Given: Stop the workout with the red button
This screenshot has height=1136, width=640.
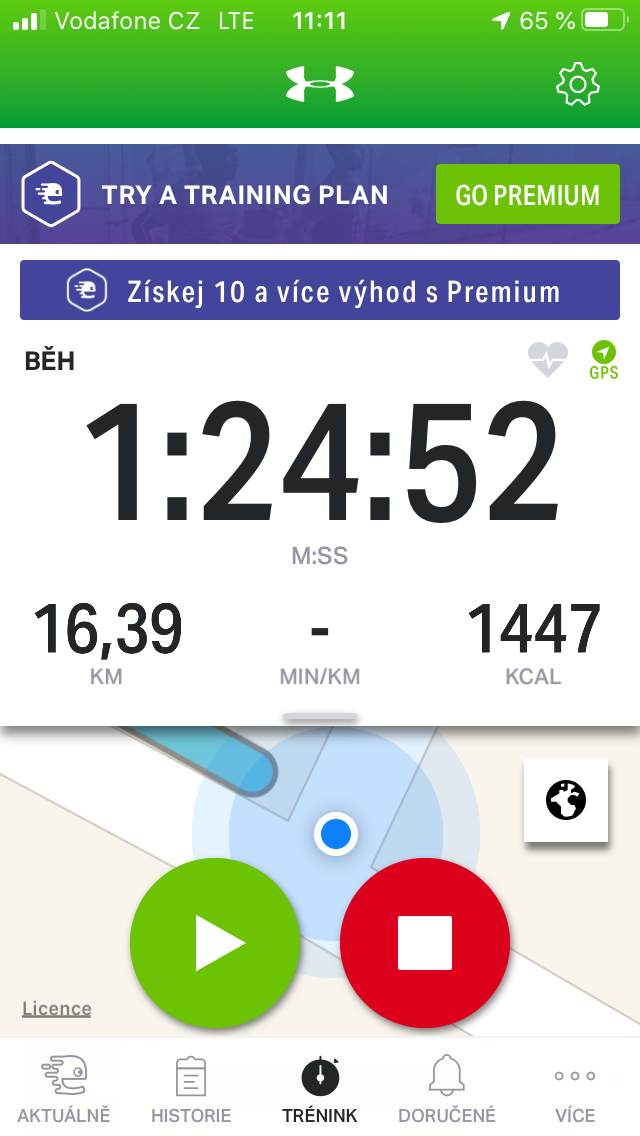Looking at the screenshot, I should click(x=425, y=943).
